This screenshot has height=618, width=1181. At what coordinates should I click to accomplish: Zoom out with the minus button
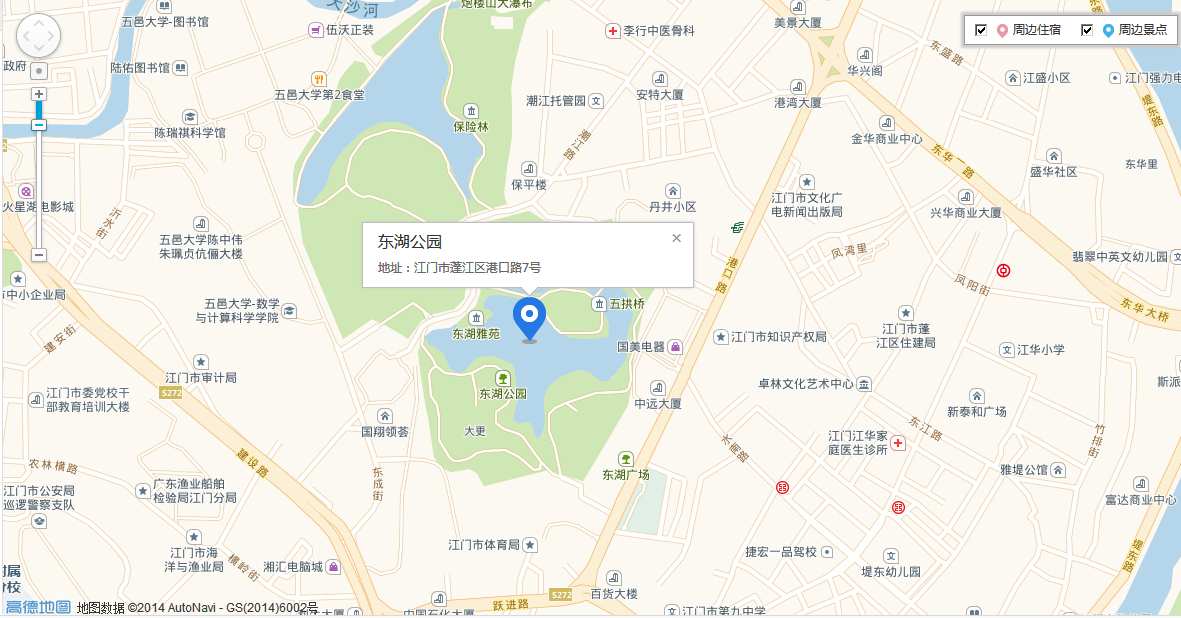39,255
